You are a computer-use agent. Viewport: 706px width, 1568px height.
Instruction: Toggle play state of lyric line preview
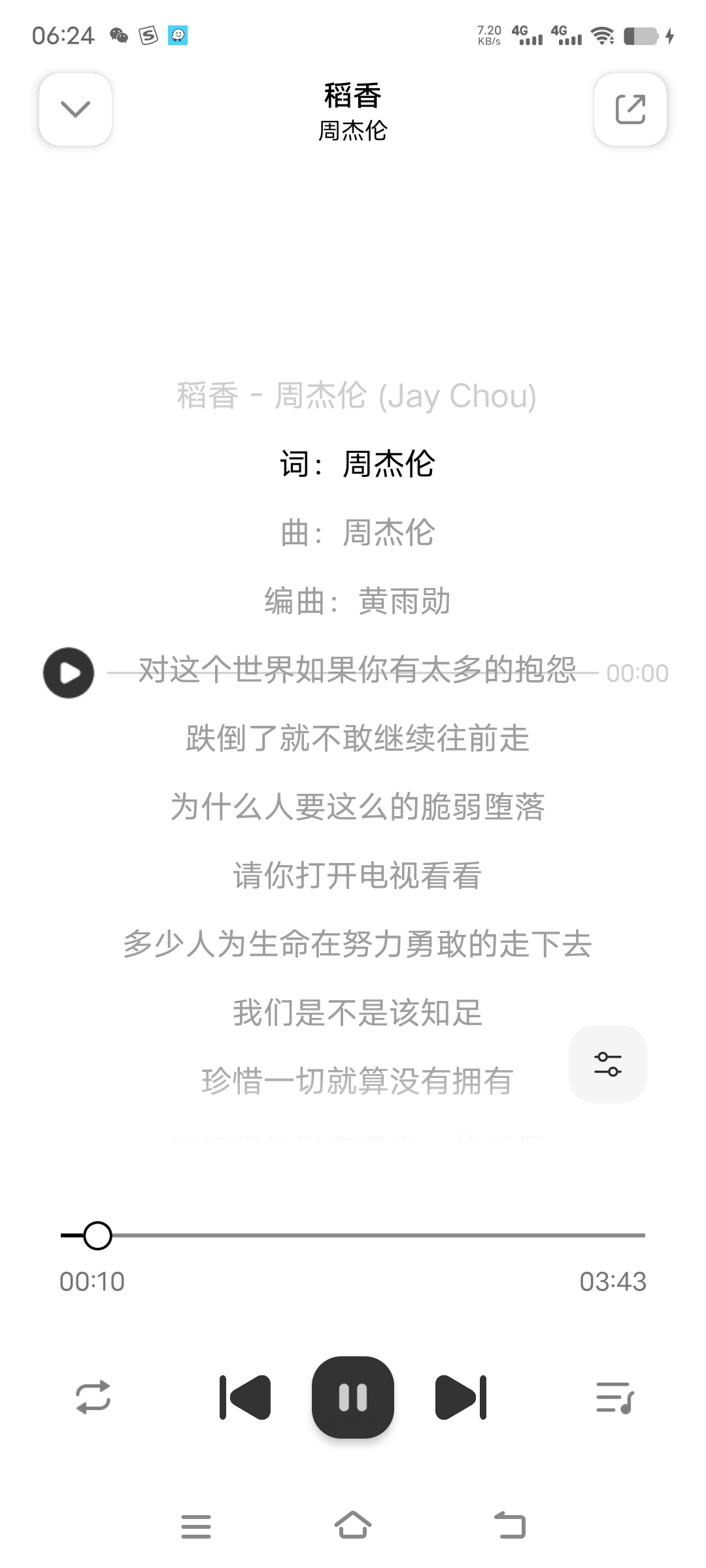click(x=68, y=672)
